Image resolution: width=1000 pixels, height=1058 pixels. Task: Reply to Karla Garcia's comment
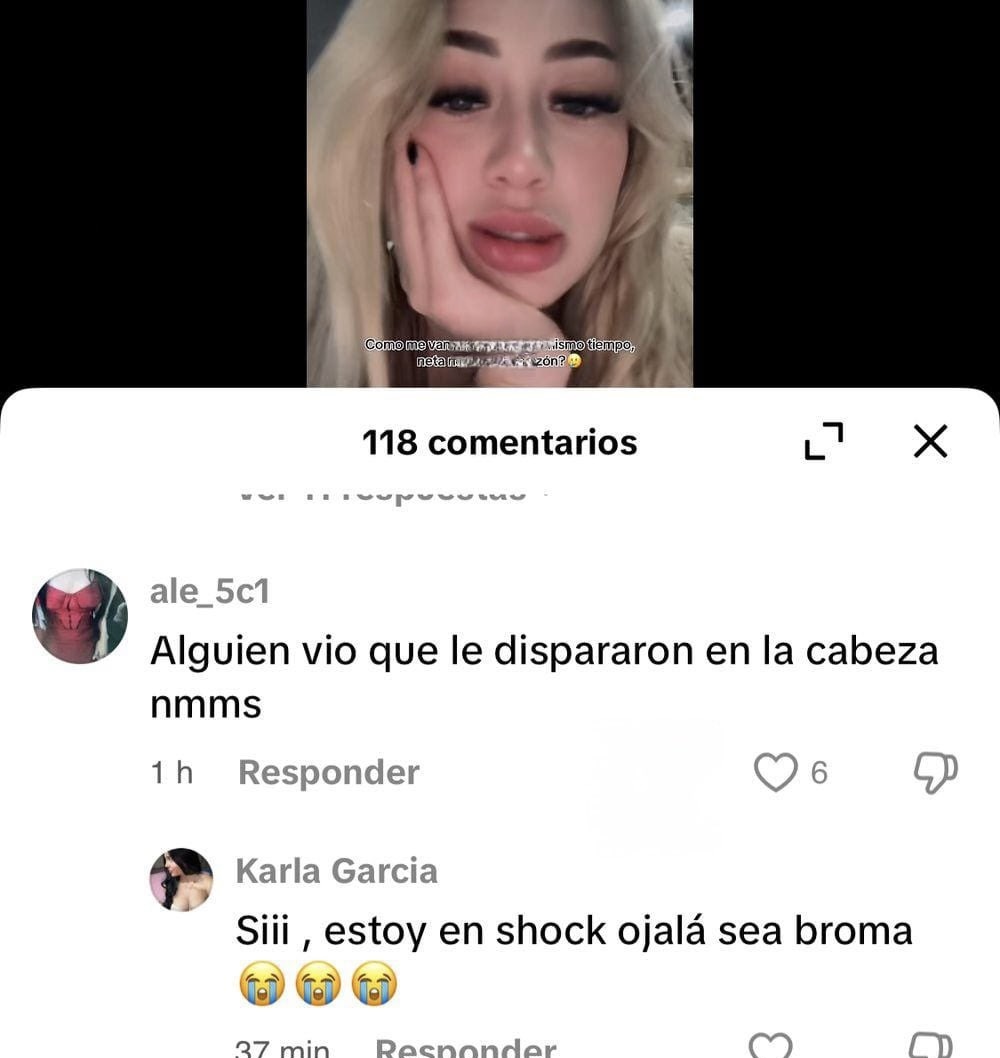pyautogui.click(x=465, y=1048)
